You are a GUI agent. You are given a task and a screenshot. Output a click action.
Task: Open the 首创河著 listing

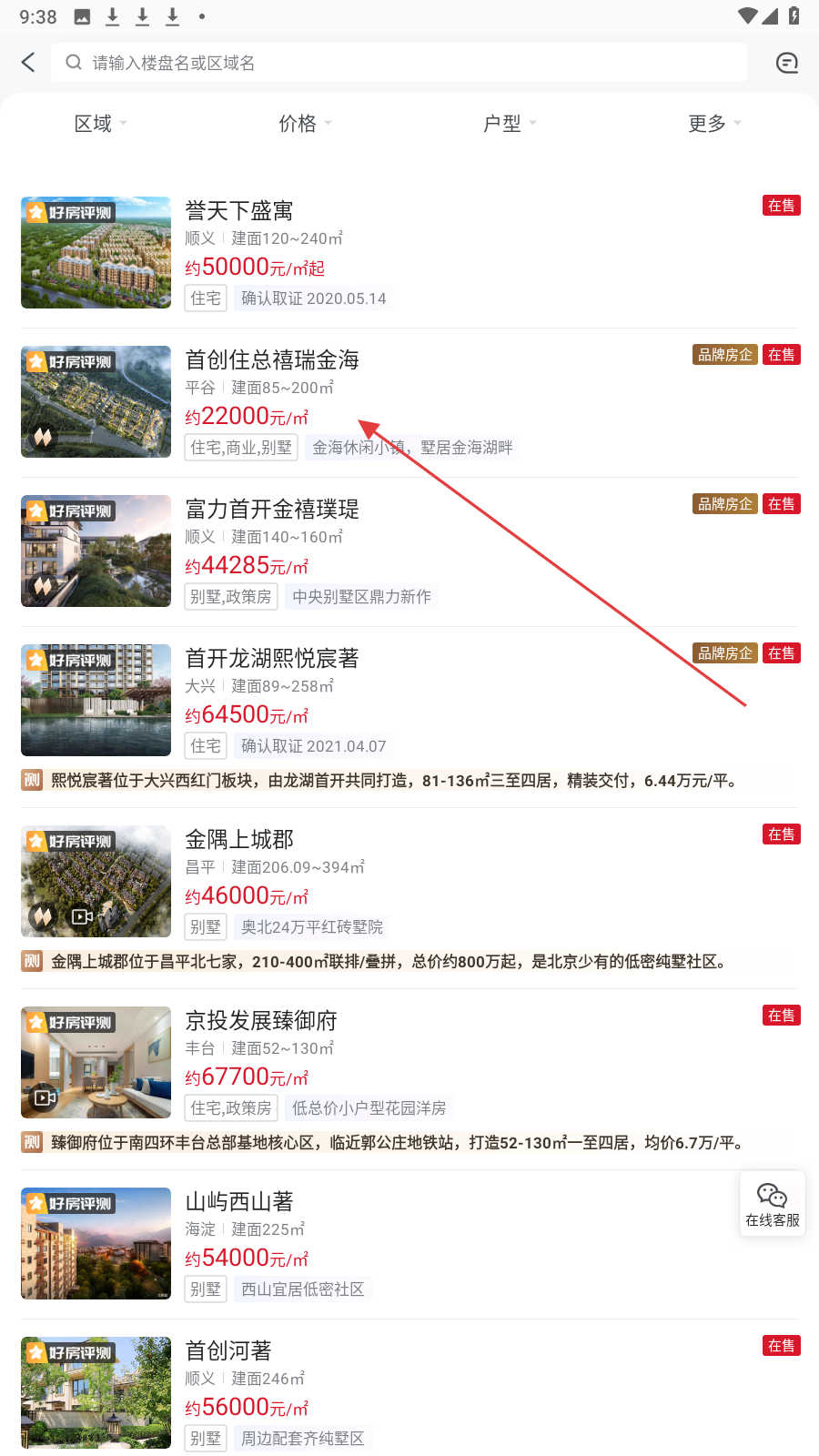tap(227, 1351)
